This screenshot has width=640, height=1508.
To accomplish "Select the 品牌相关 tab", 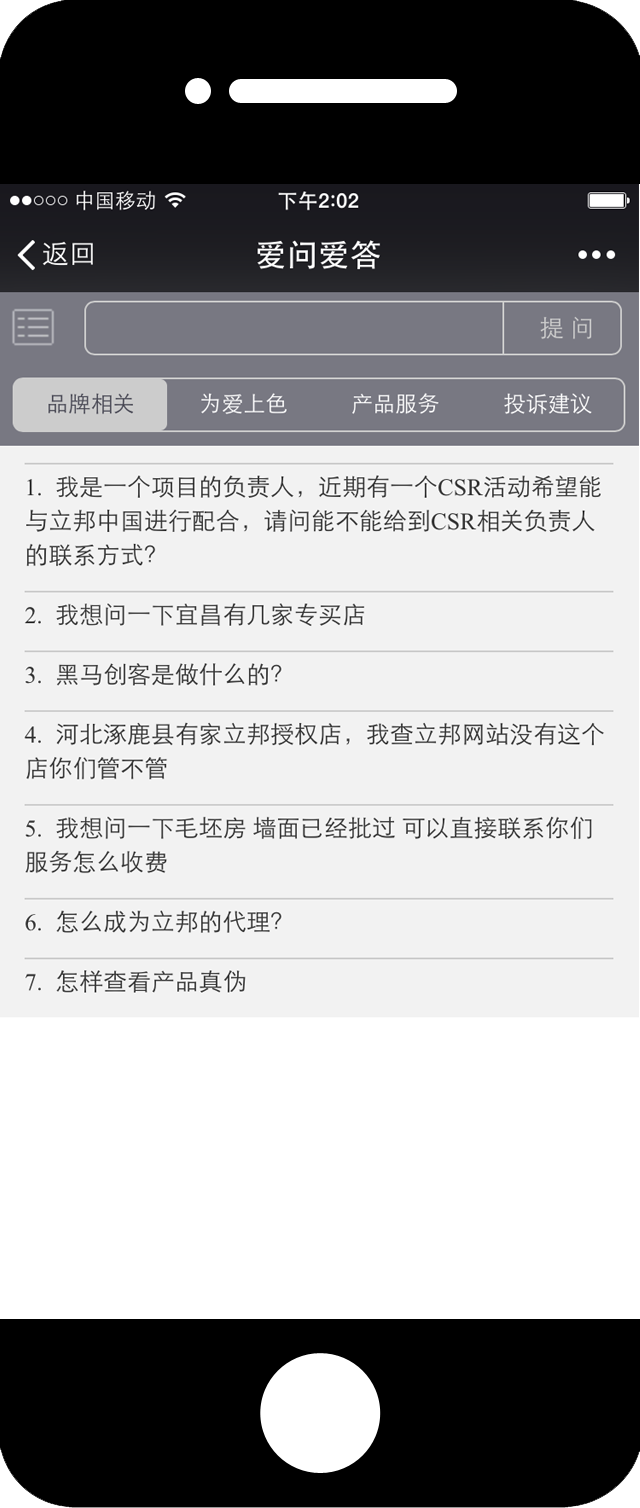I will pos(90,405).
